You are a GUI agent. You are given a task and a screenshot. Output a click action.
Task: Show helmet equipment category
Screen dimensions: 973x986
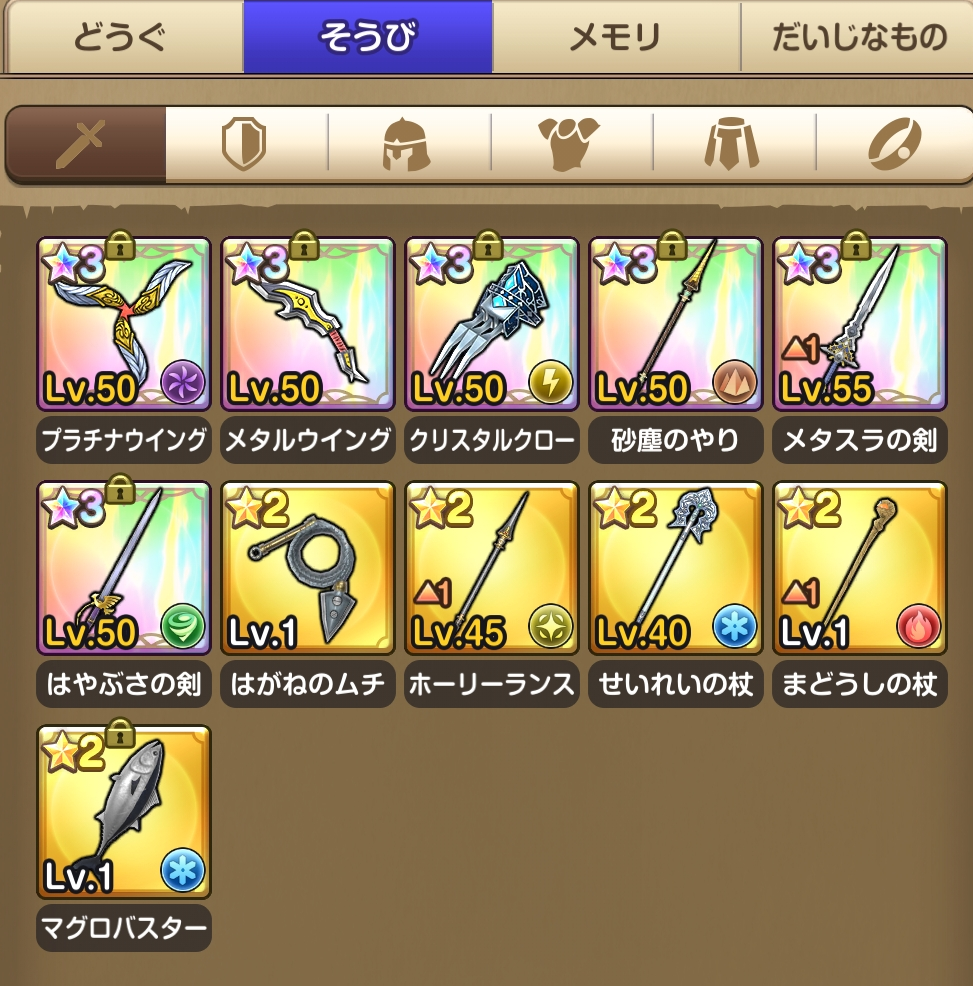(x=408, y=145)
